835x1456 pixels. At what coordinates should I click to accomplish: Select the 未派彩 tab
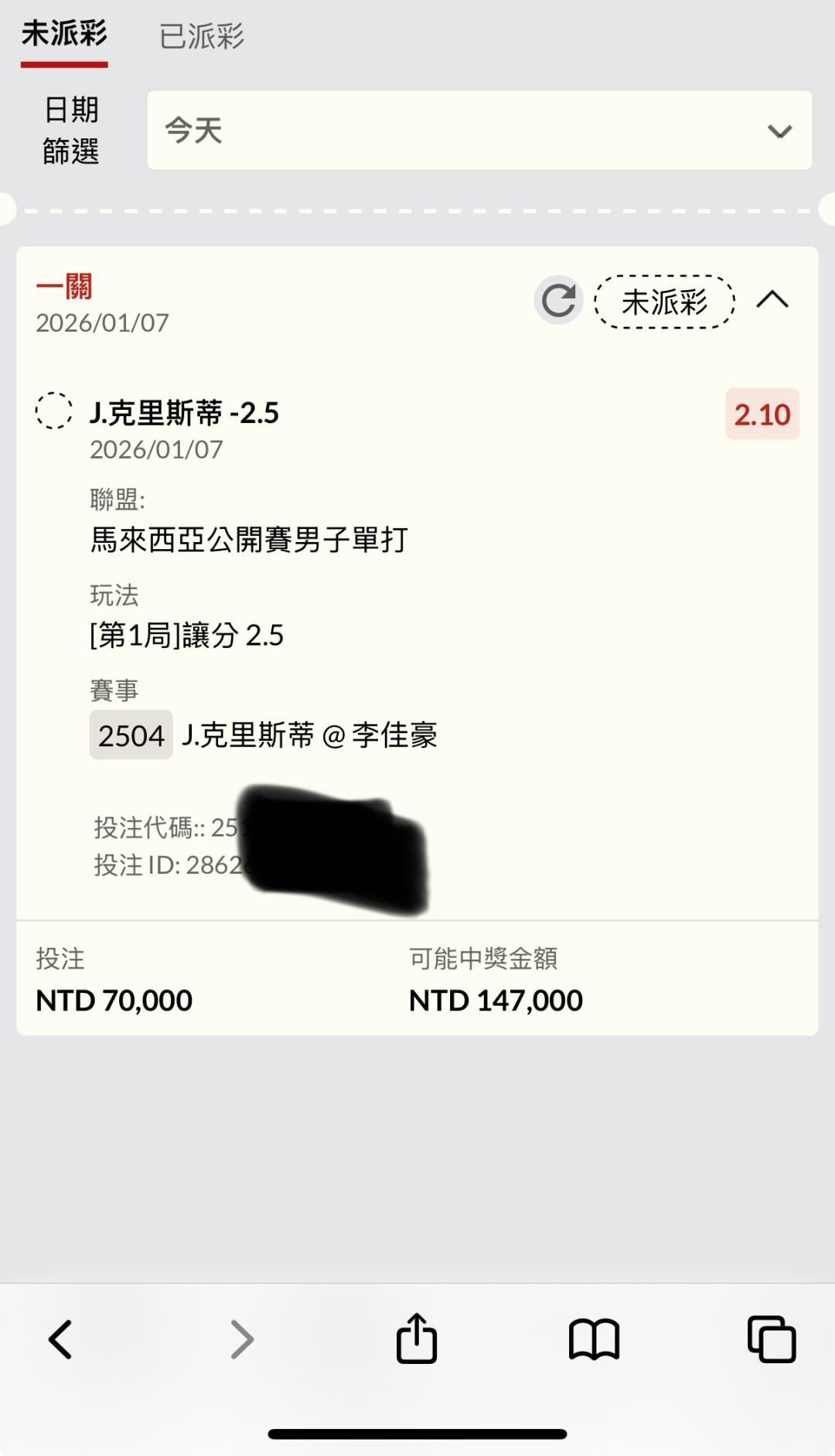tap(64, 35)
